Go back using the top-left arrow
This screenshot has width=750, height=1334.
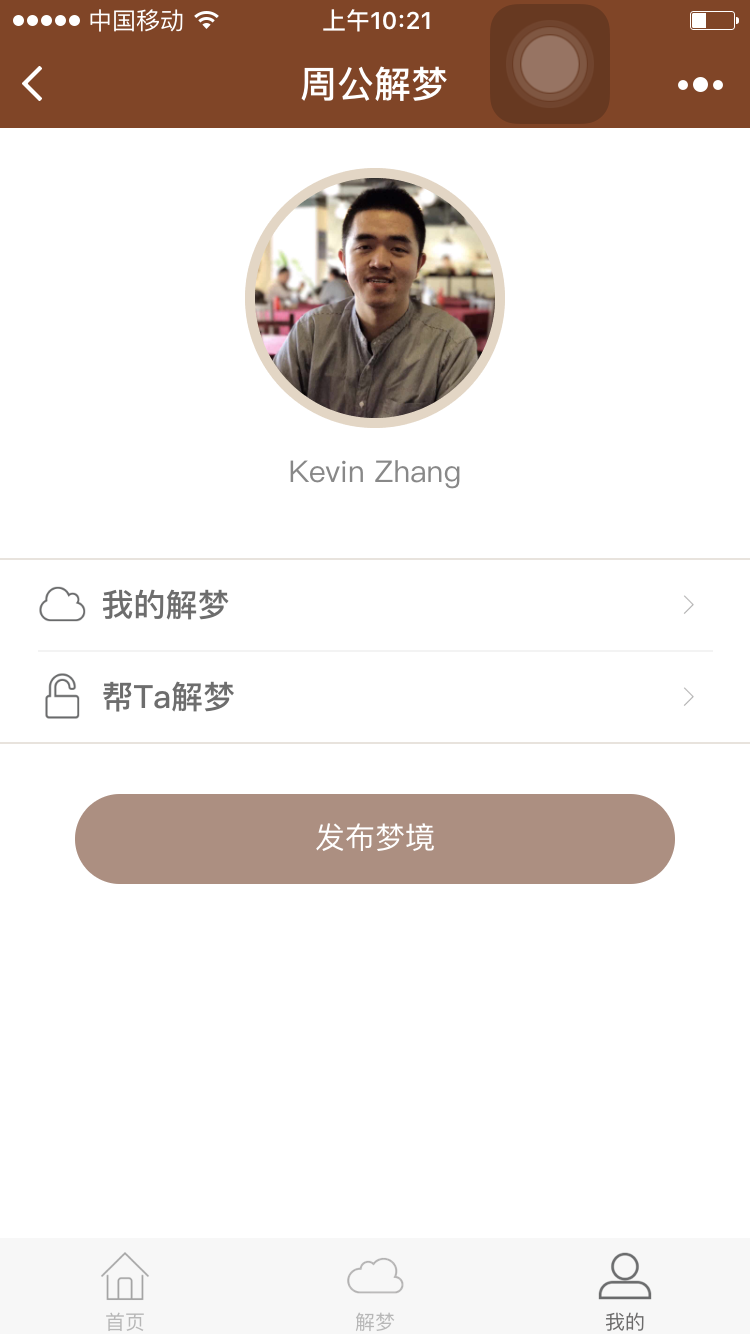(x=33, y=84)
